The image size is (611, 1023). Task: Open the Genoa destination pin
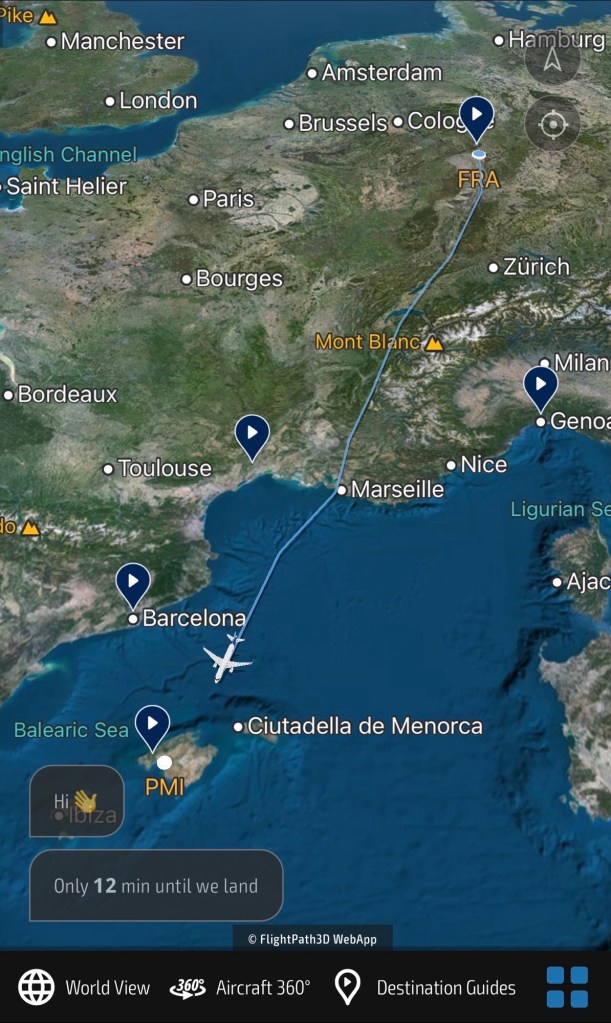tap(540, 385)
